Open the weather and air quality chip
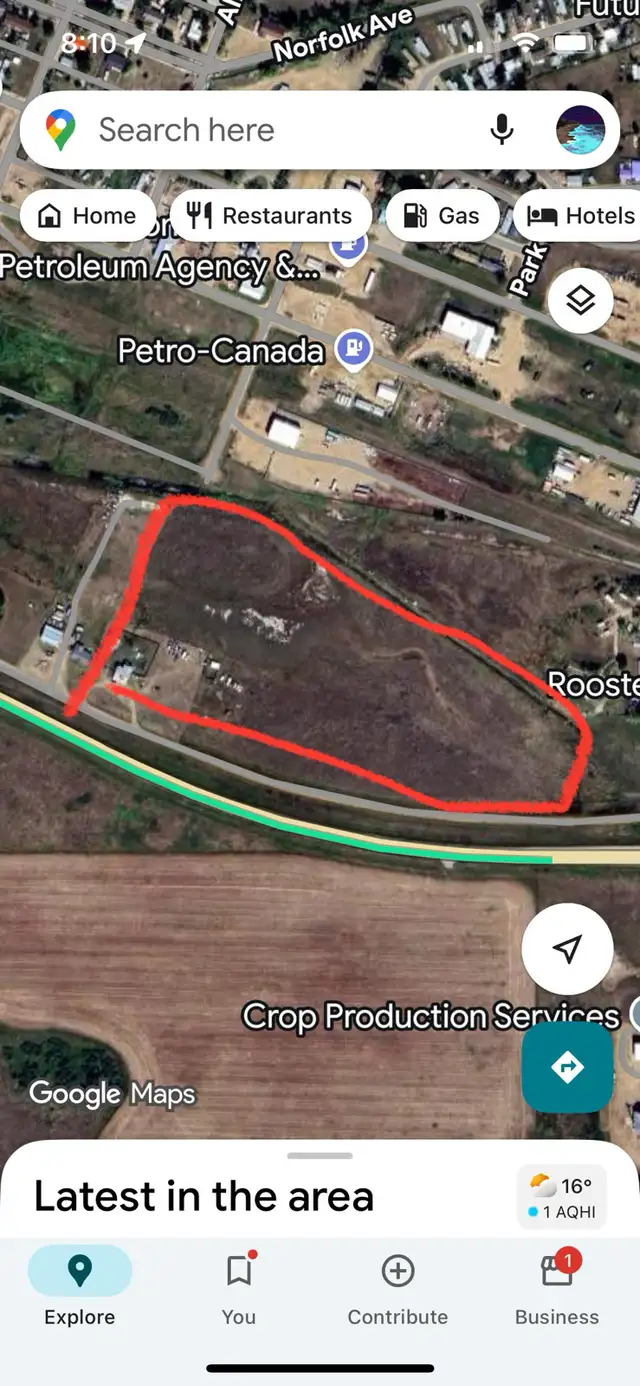640x1386 pixels. click(x=561, y=1198)
